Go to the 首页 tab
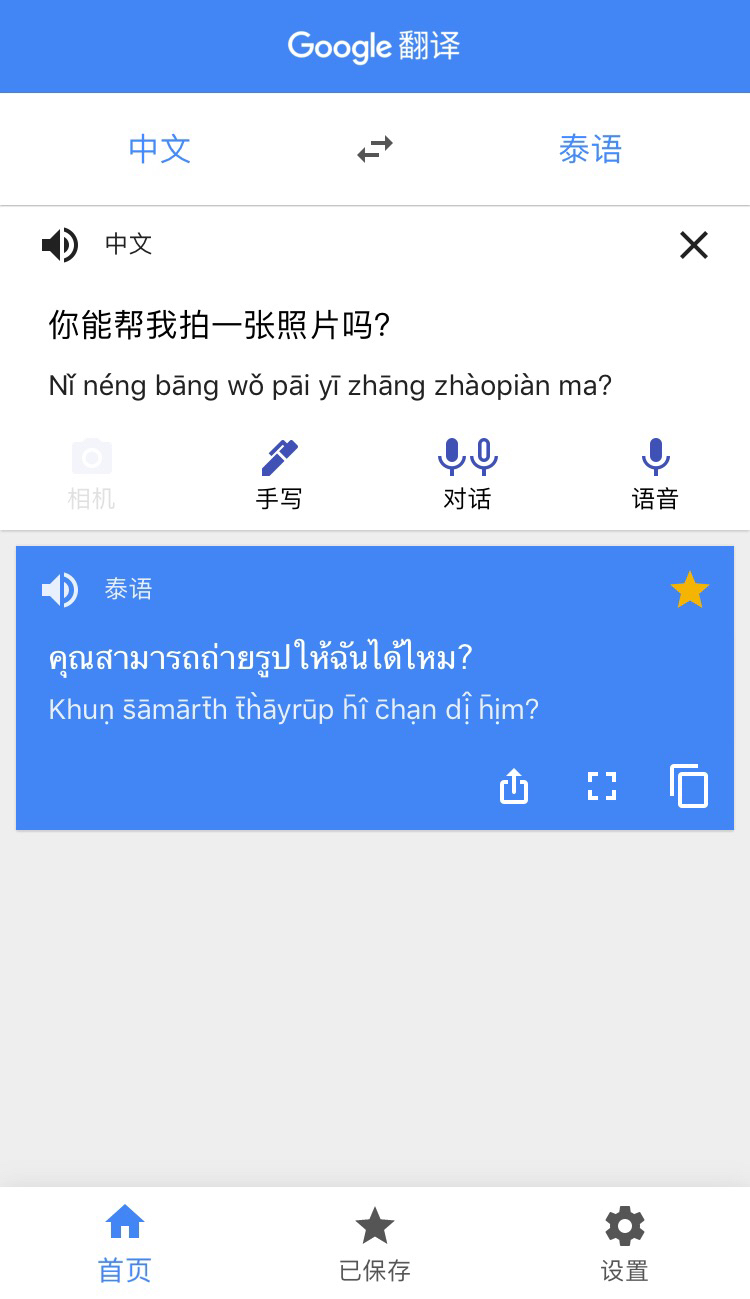The height and width of the screenshot is (1299, 750). click(125, 1243)
